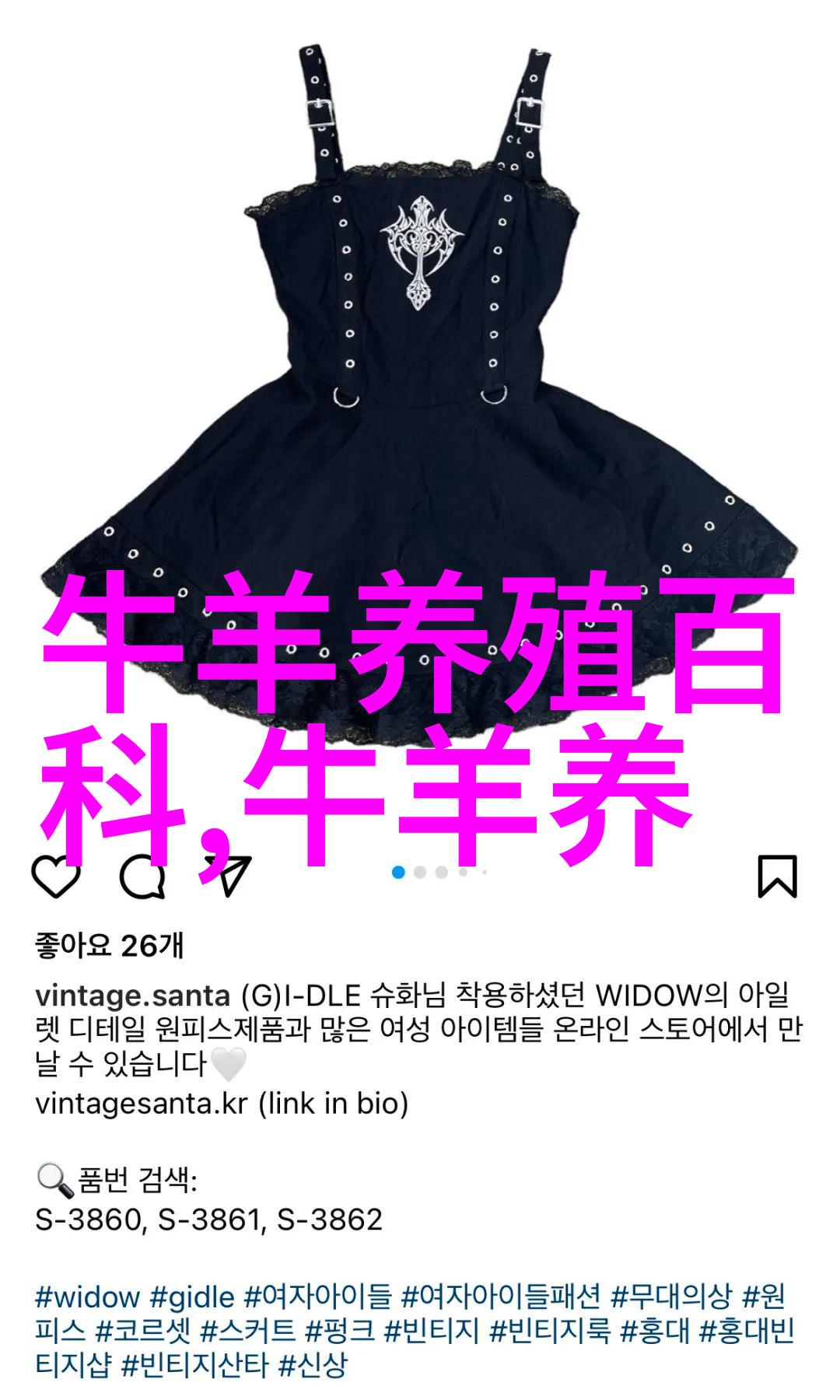The height and width of the screenshot is (1400, 840).
Task: Open the #홍대 hashtag
Action: pos(654,1331)
